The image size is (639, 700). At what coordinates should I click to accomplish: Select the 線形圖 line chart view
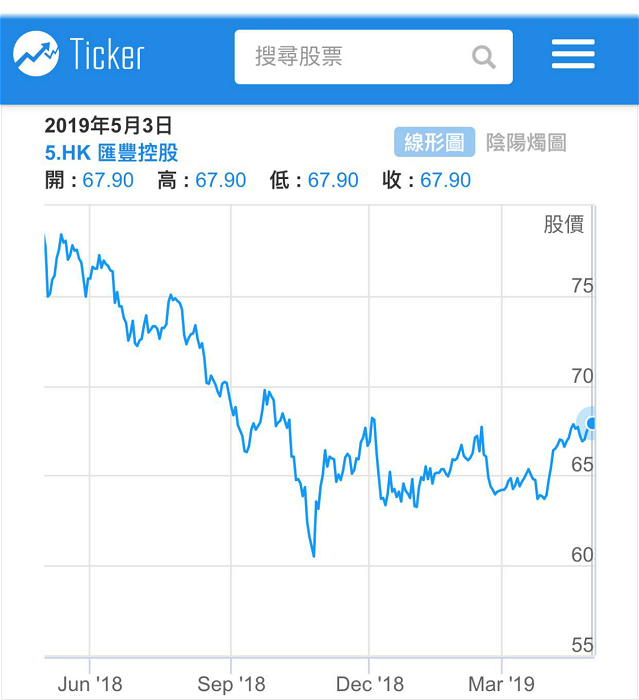click(434, 142)
